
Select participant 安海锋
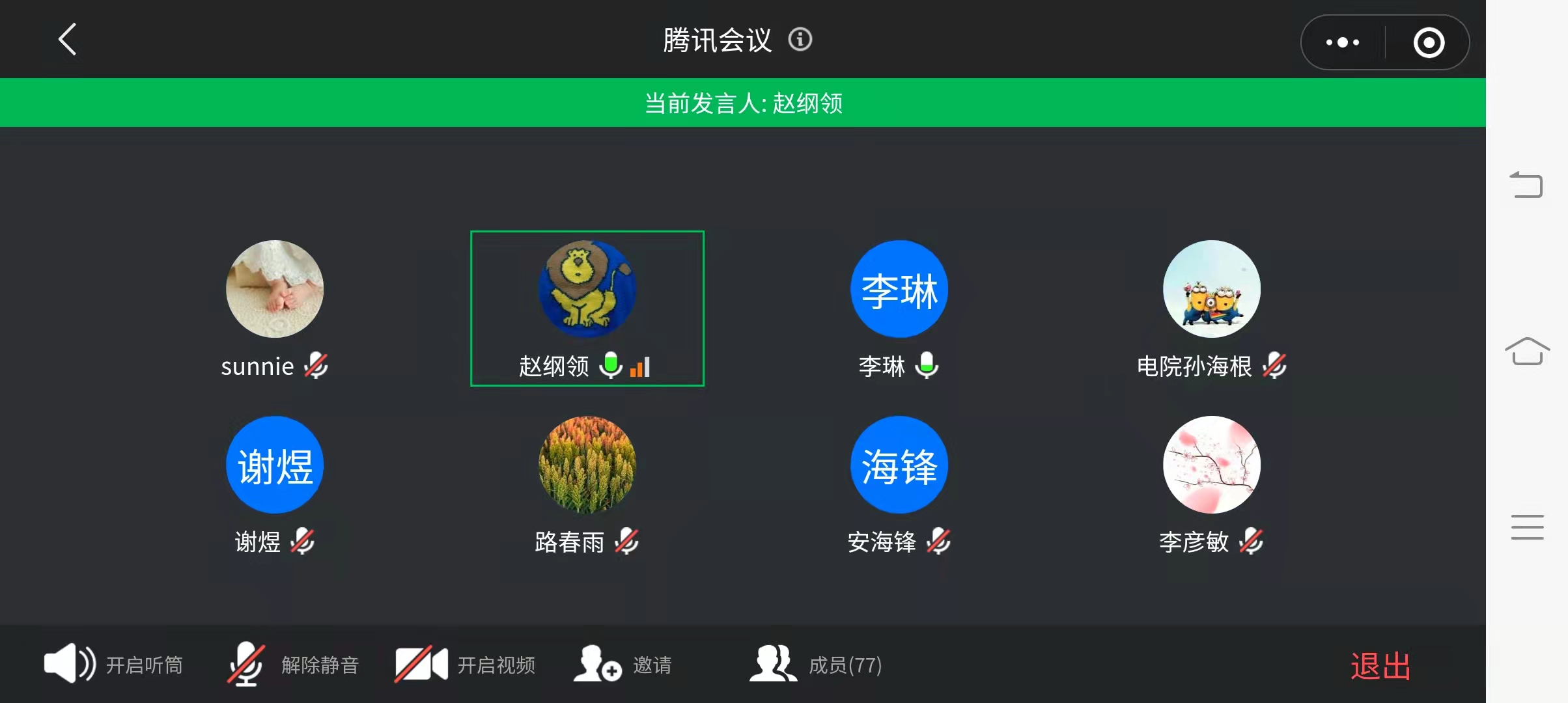coord(899,465)
